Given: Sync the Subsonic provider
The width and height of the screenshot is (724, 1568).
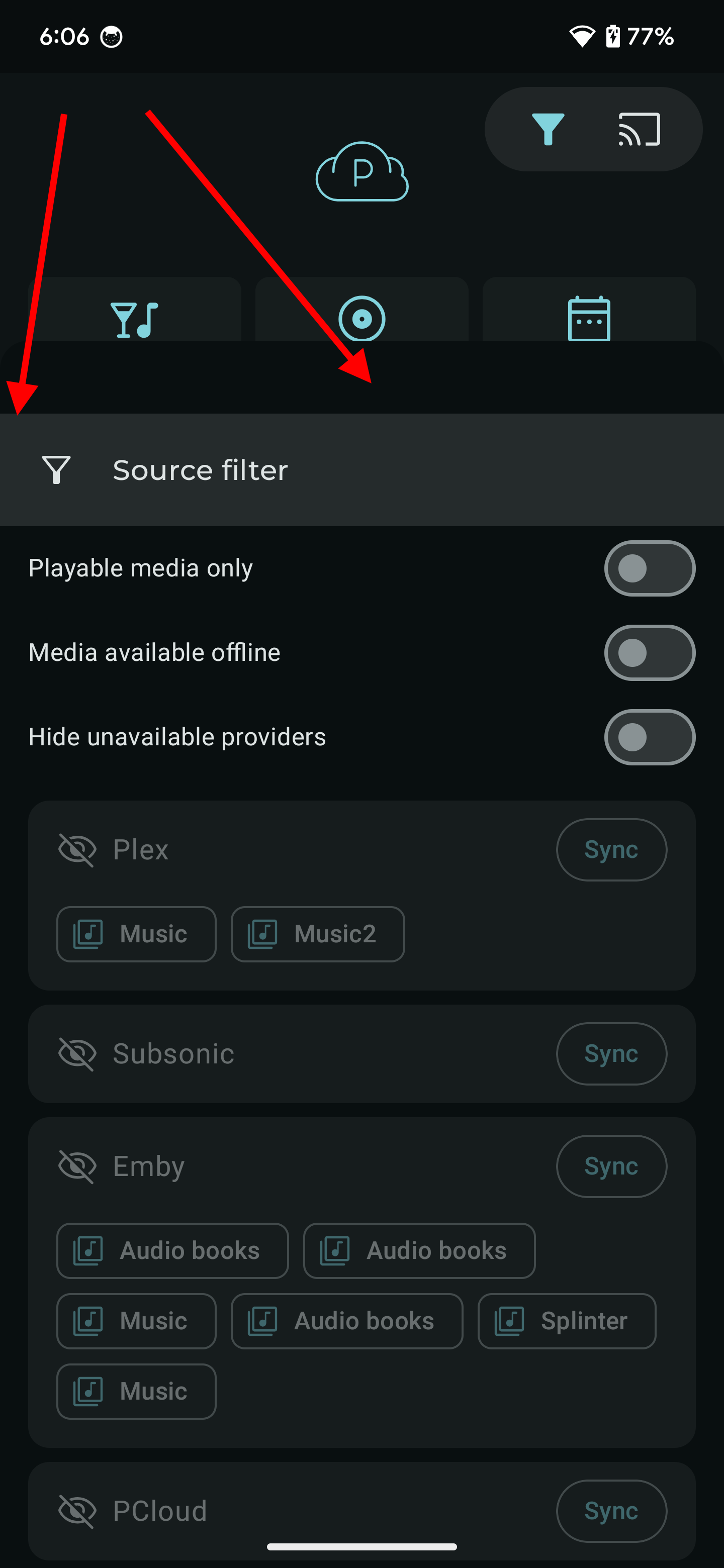Looking at the screenshot, I should [611, 1053].
